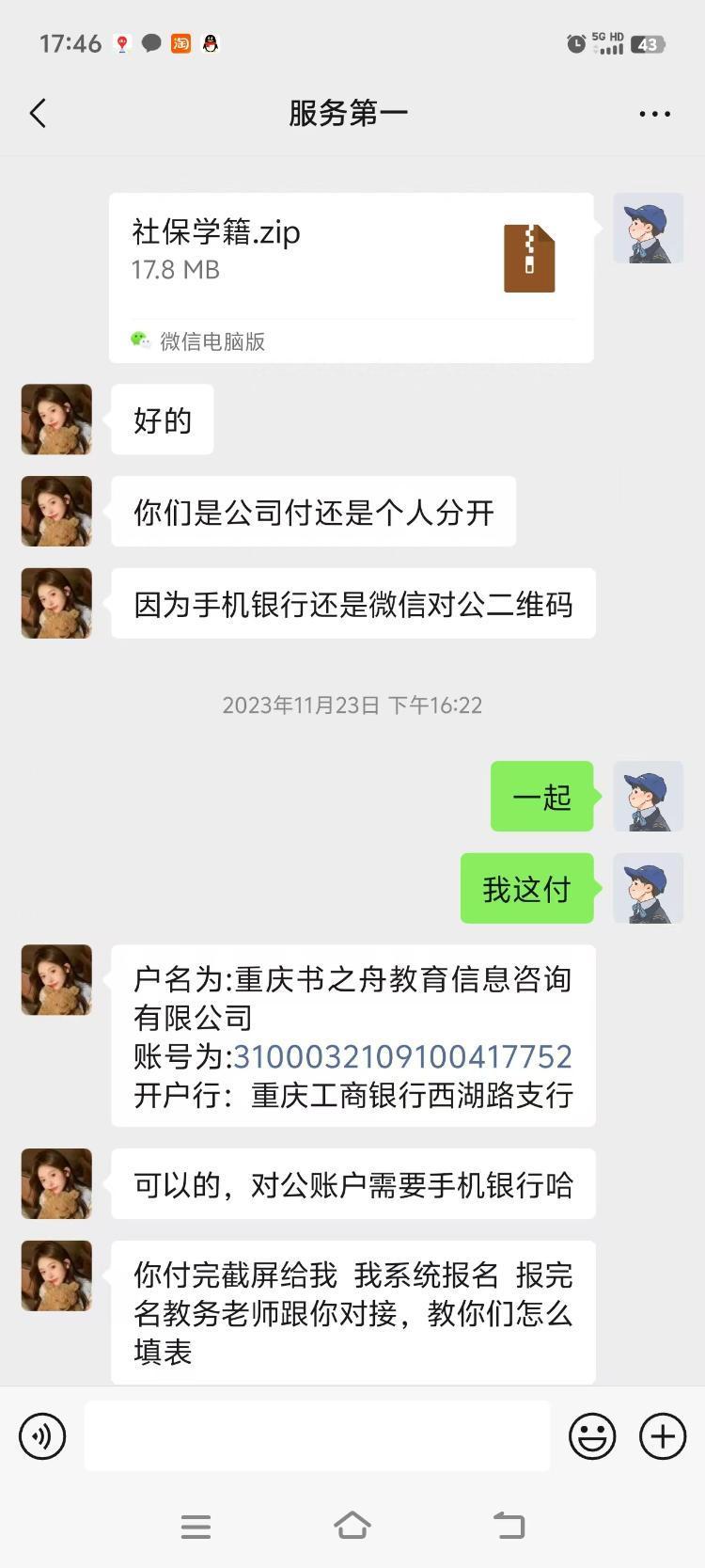
Task: Open the 社保学籍.zip file attachment
Action: [351, 277]
